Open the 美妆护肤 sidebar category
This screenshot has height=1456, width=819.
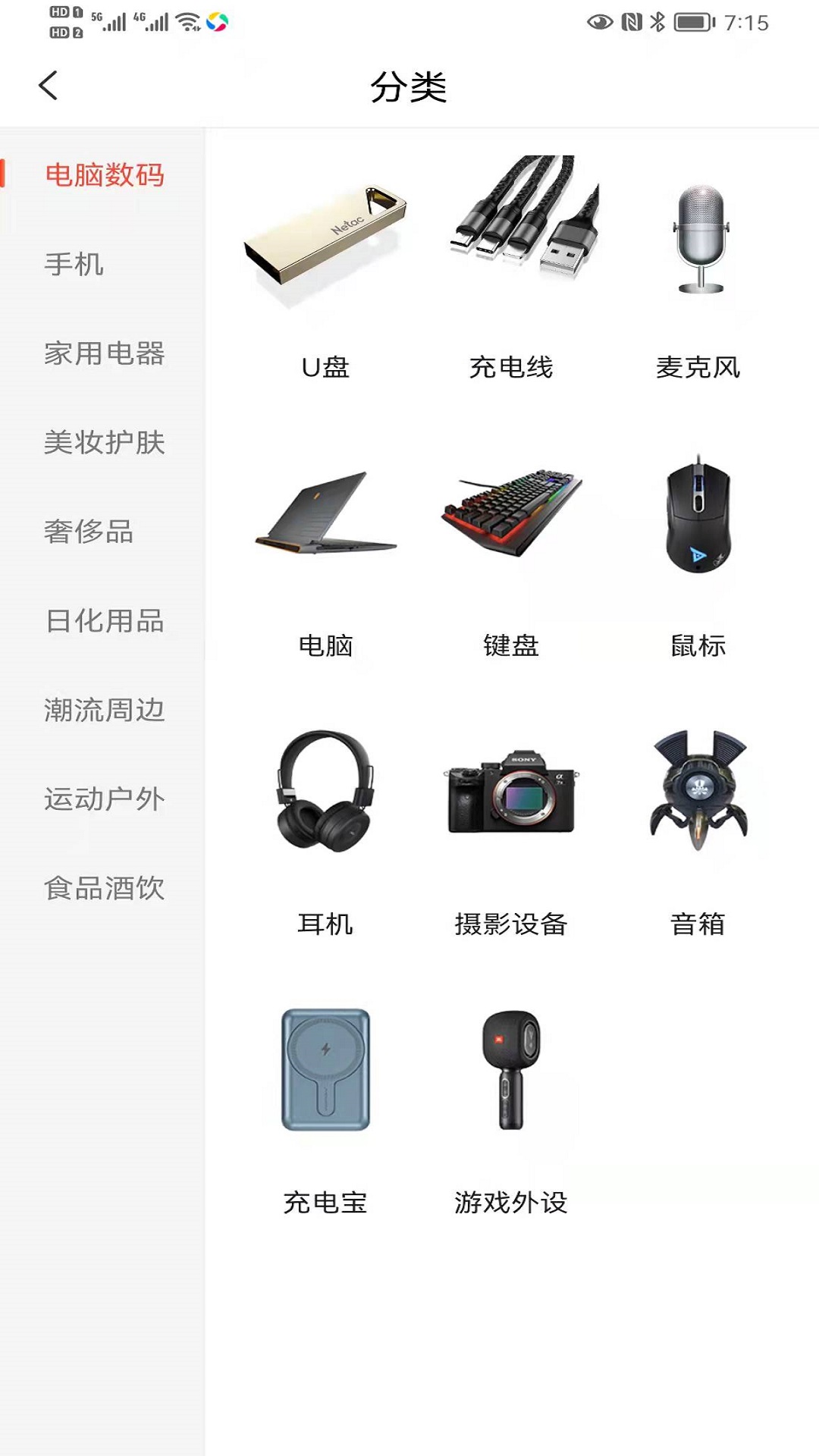point(106,441)
